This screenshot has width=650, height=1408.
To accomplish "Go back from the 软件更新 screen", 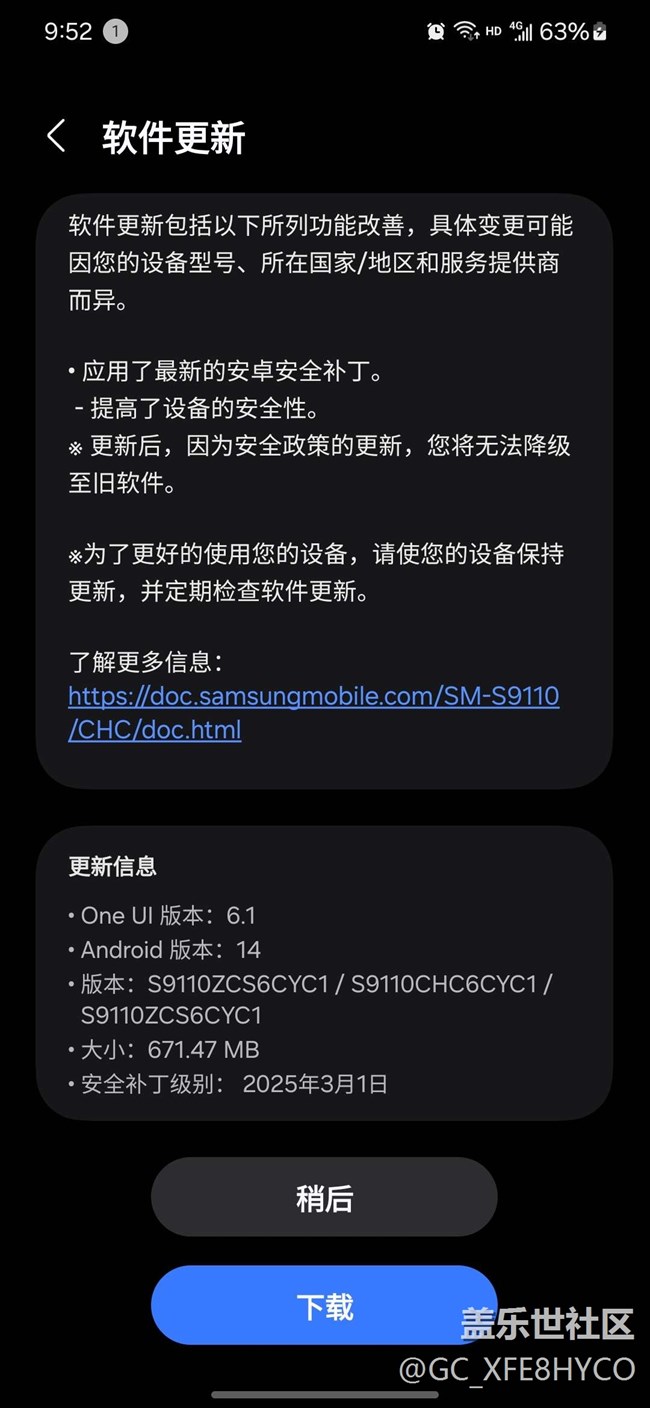I will point(57,137).
